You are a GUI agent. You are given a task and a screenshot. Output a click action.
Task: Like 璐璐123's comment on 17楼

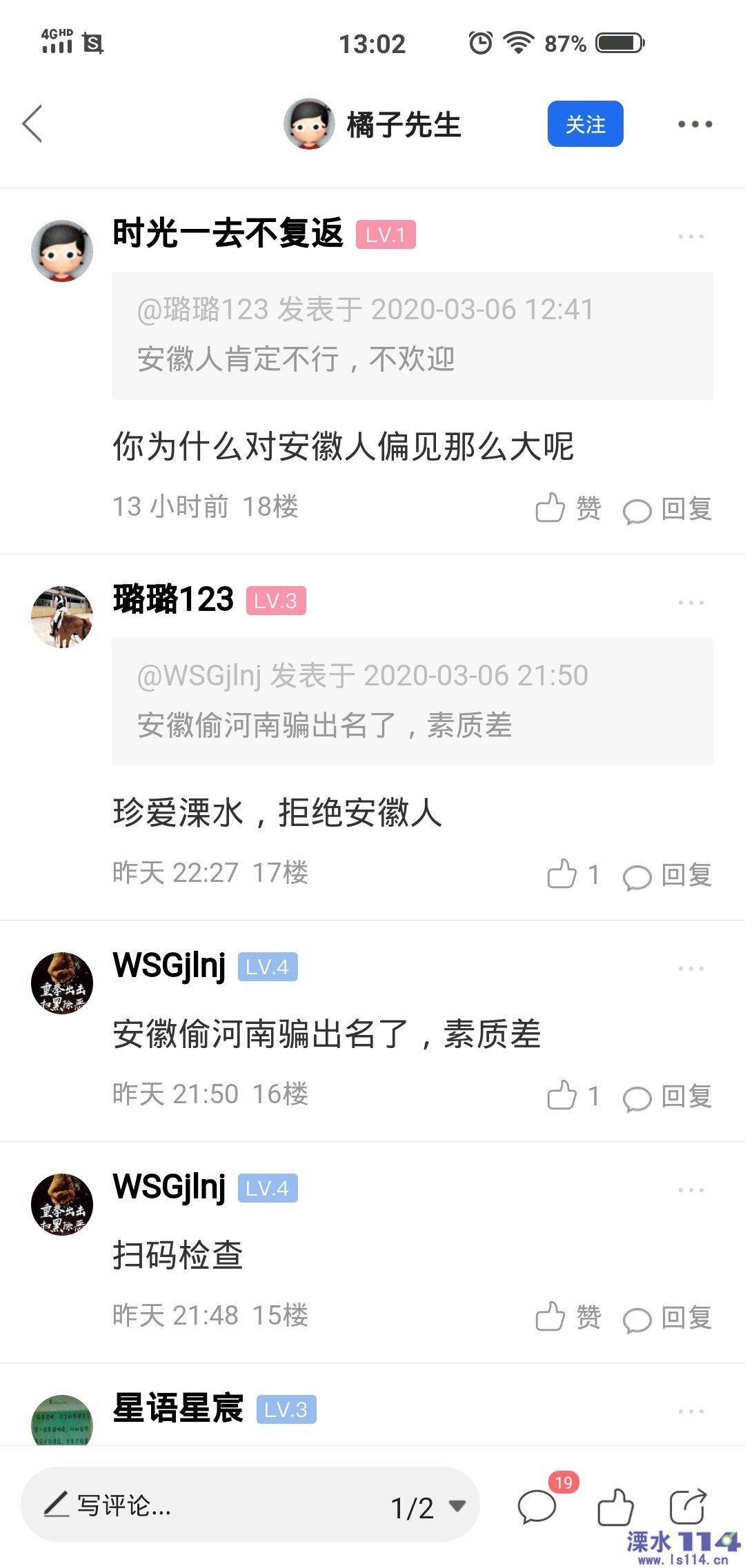point(573,874)
